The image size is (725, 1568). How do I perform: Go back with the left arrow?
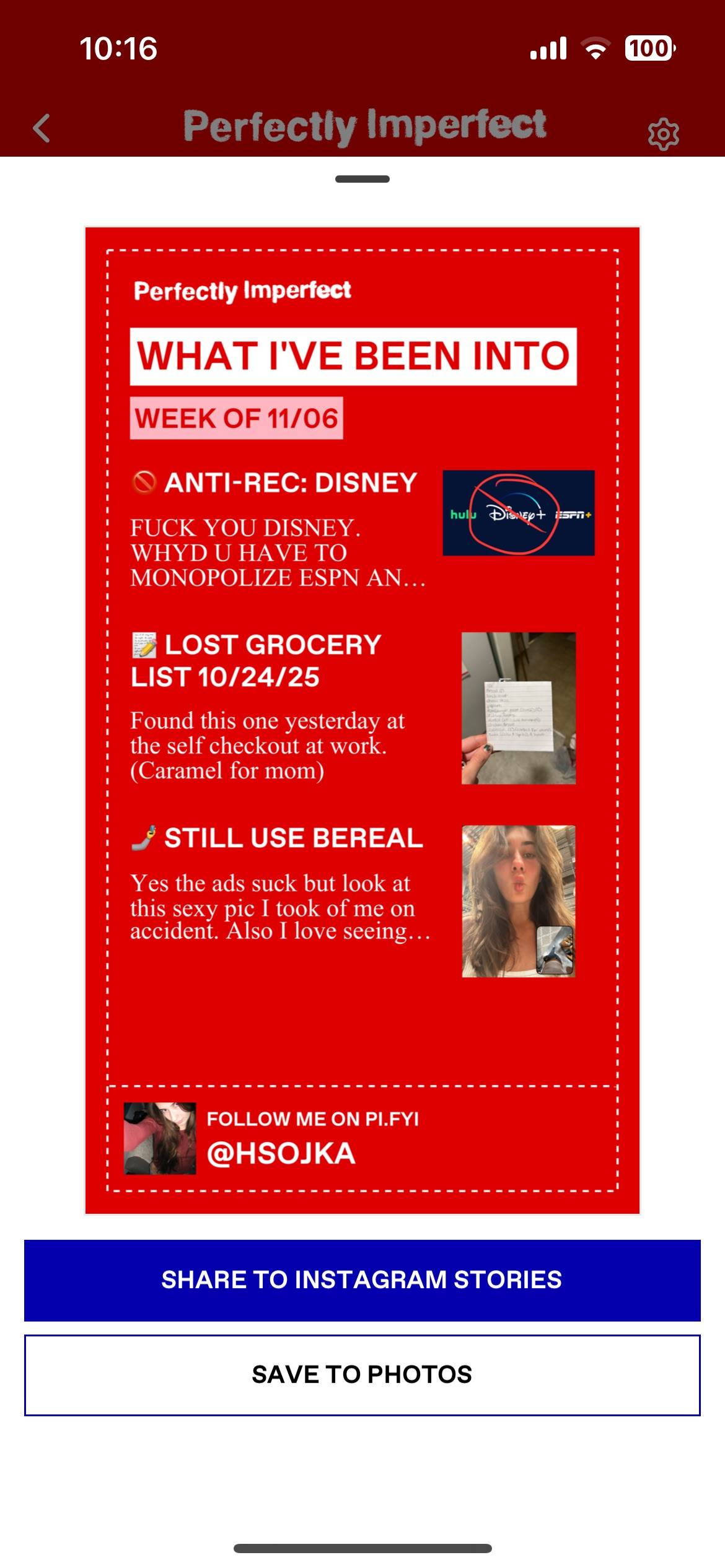[42, 128]
